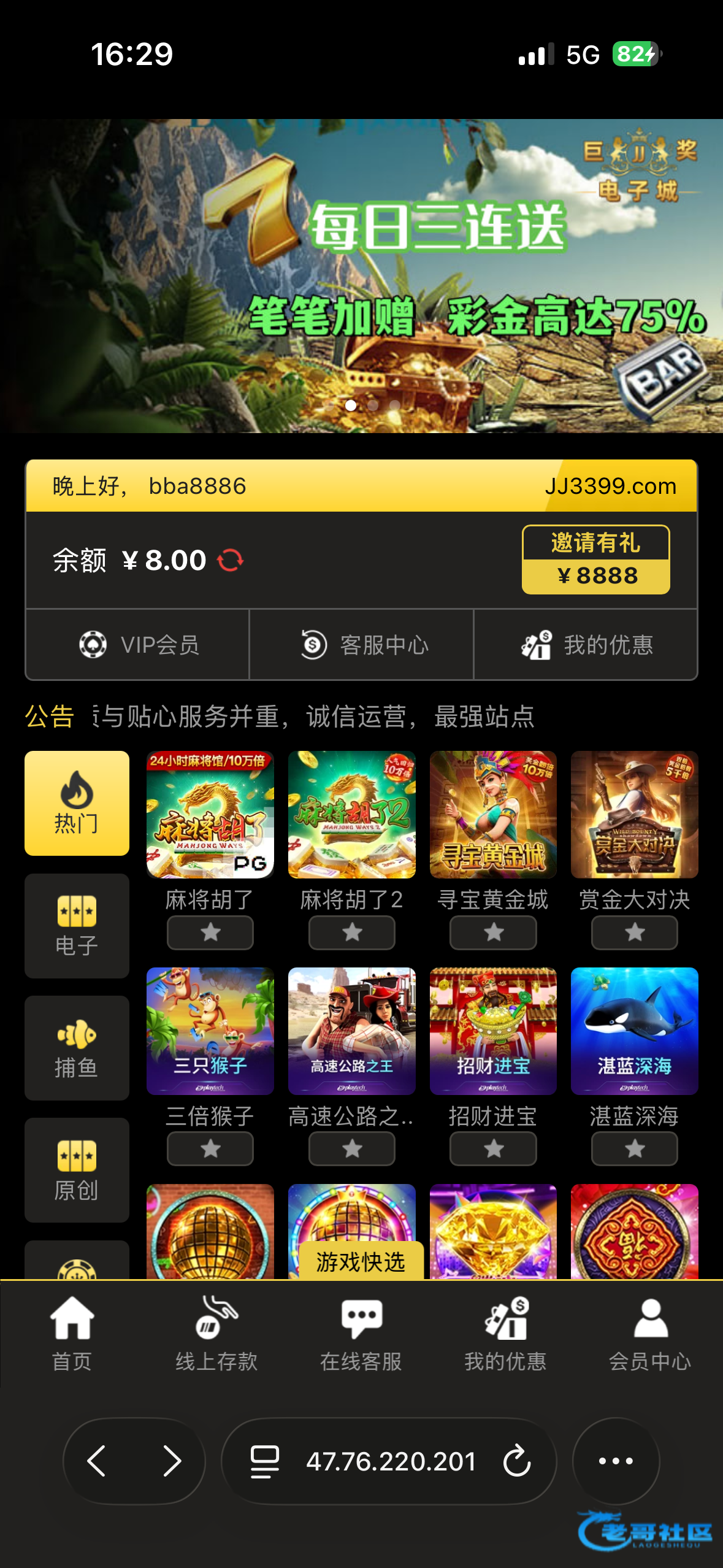Go to 线上存款 deposit tab

point(216,1334)
